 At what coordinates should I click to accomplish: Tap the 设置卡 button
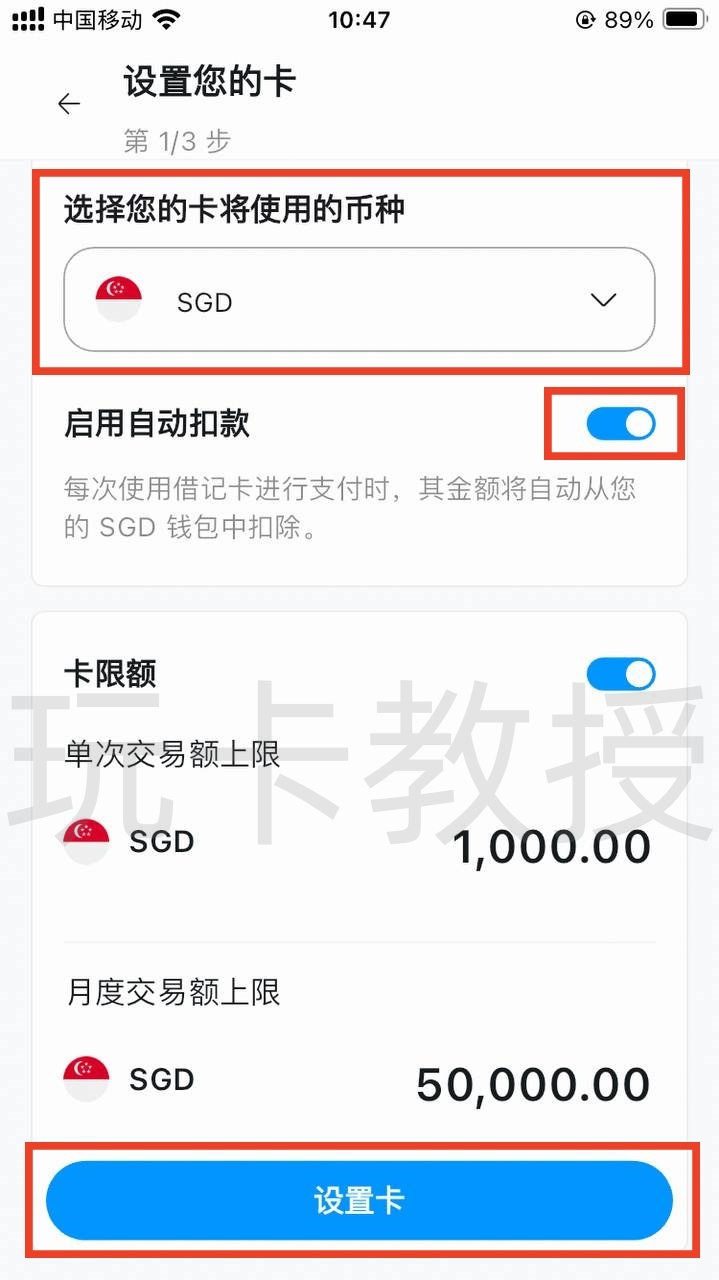coord(359,1201)
